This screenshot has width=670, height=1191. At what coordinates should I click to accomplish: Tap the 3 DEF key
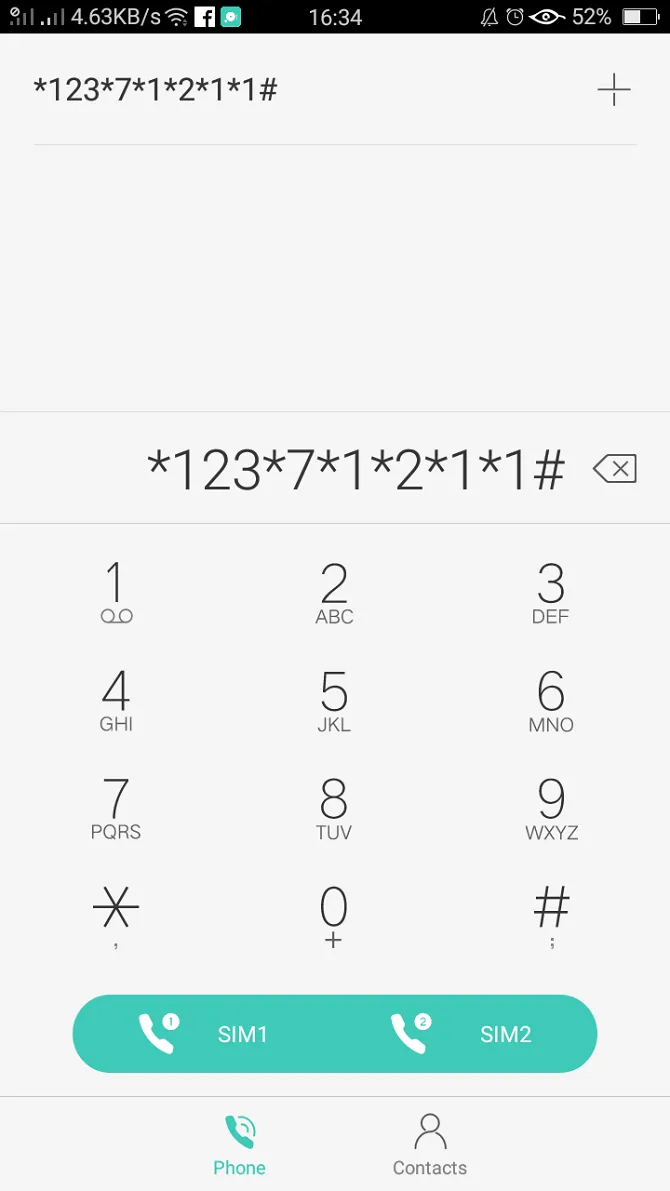pyautogui.click(x=550, y=593)
